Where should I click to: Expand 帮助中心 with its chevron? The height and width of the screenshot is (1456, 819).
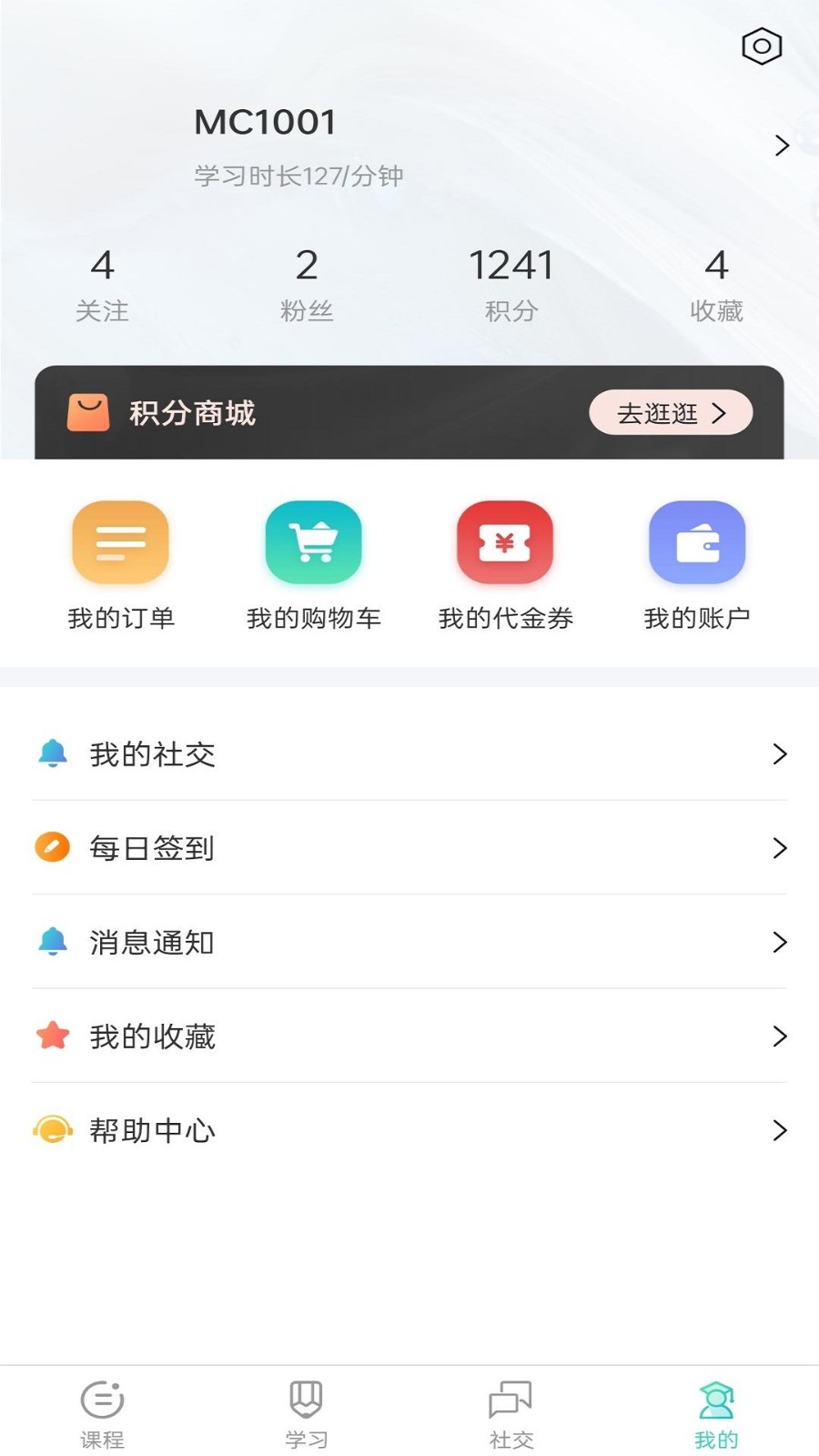click(781, 1130)
